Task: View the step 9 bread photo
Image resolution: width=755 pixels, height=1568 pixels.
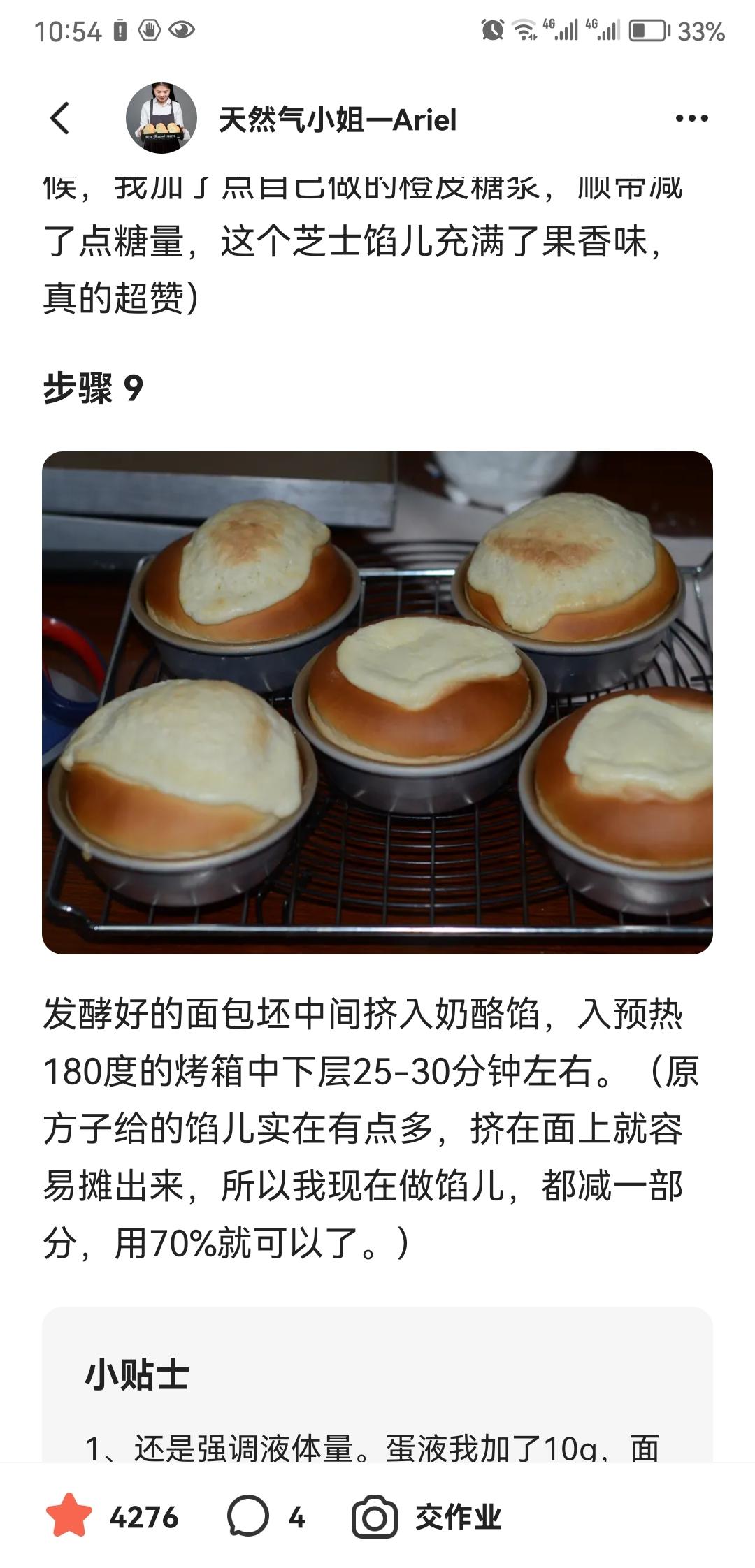Action: tap(377, 702)
